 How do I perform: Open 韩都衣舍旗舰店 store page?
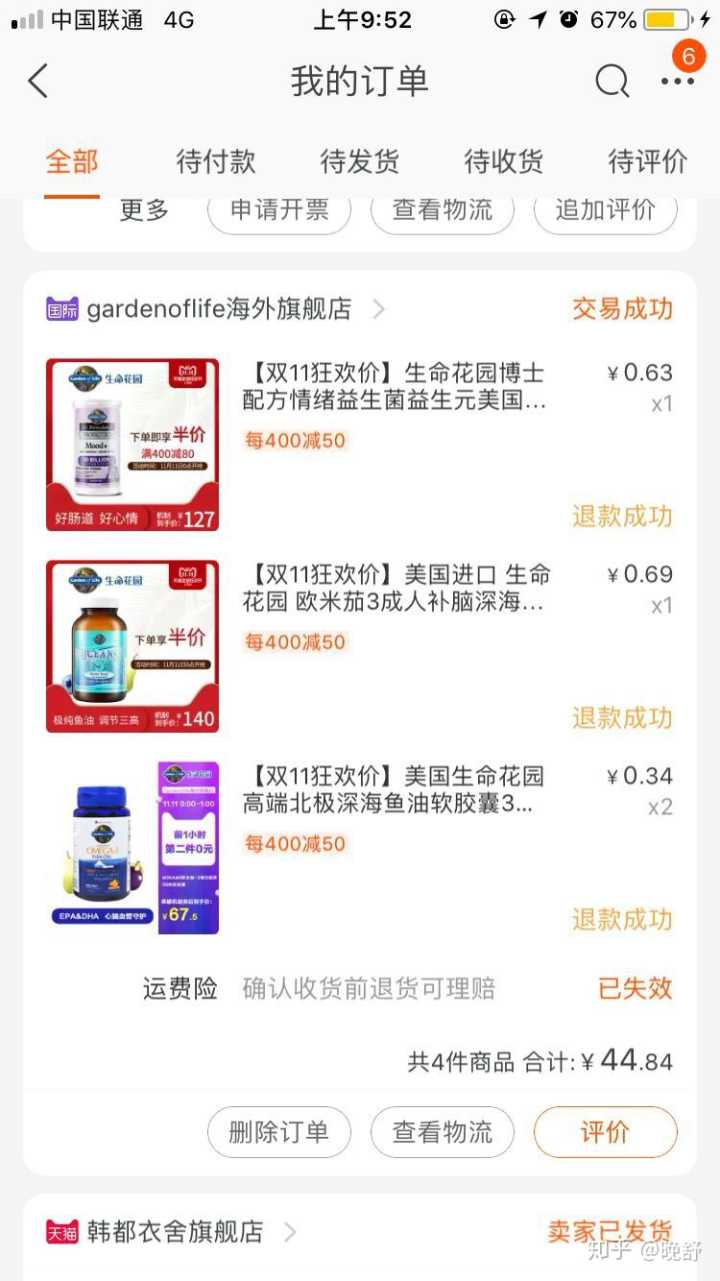(175, 1231)
